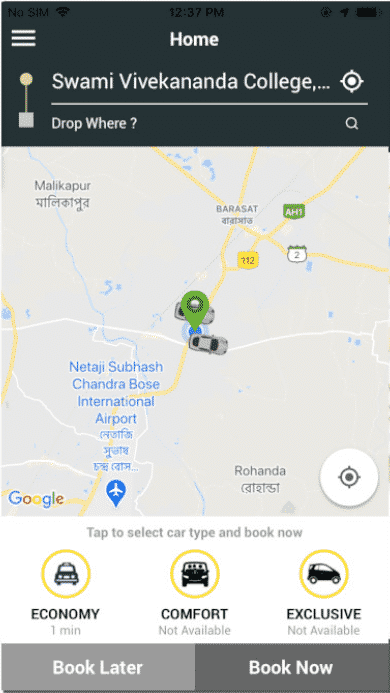Schedule a ride with Book Later

(x=98, y=667)
